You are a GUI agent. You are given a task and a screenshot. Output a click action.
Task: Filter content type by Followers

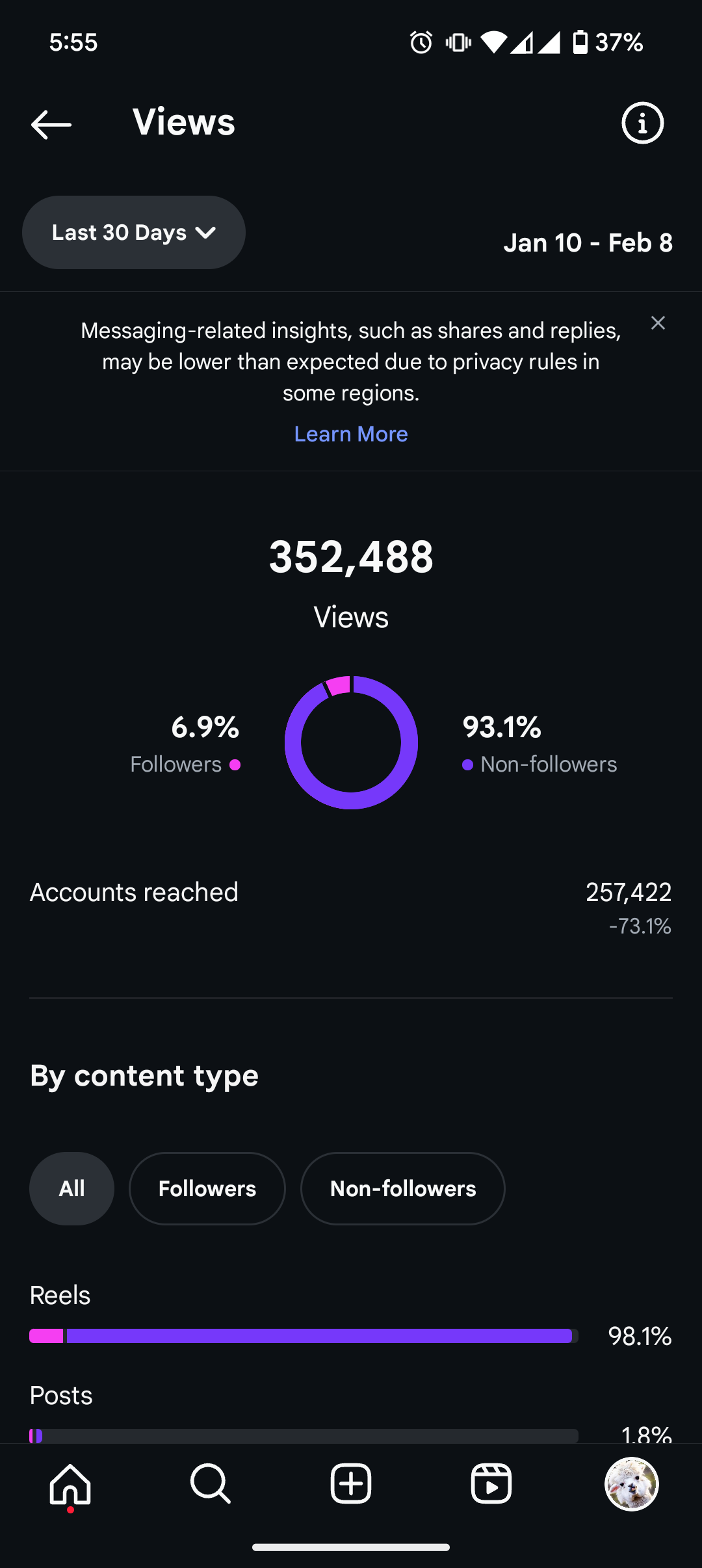(207, 1188)
